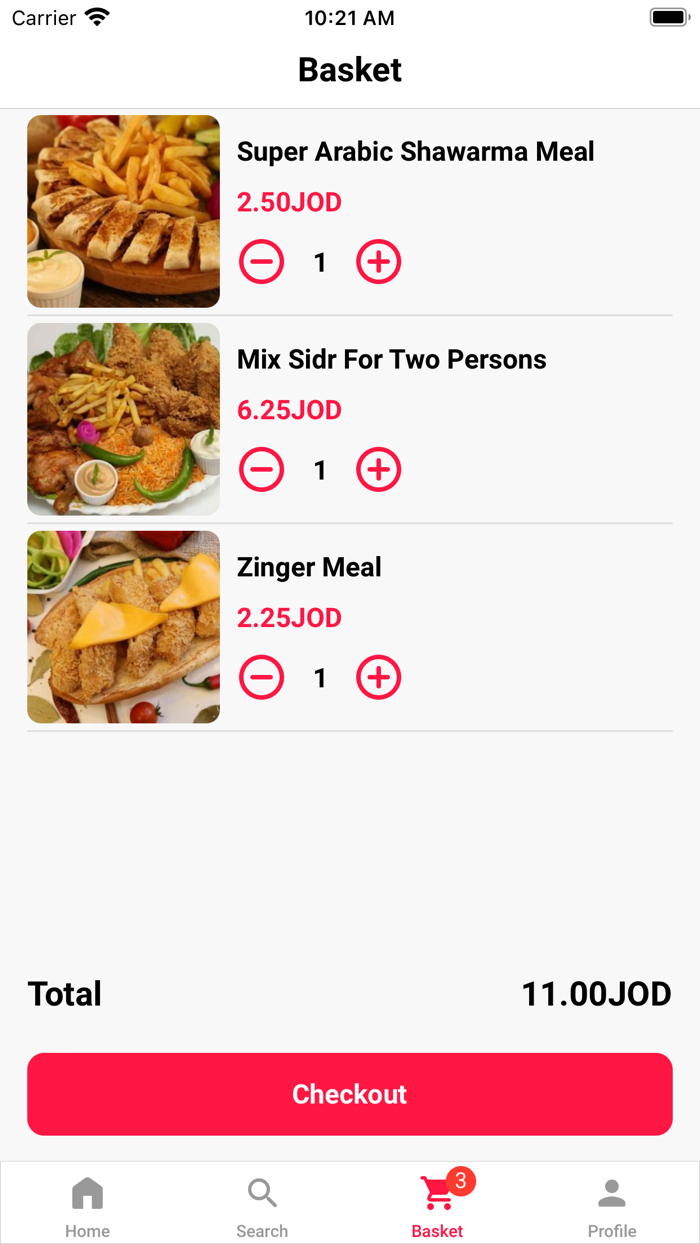The width and height of the screenshot is (700, 1244).
Task: Go to the Search tab
Action: coord(262,1205)
